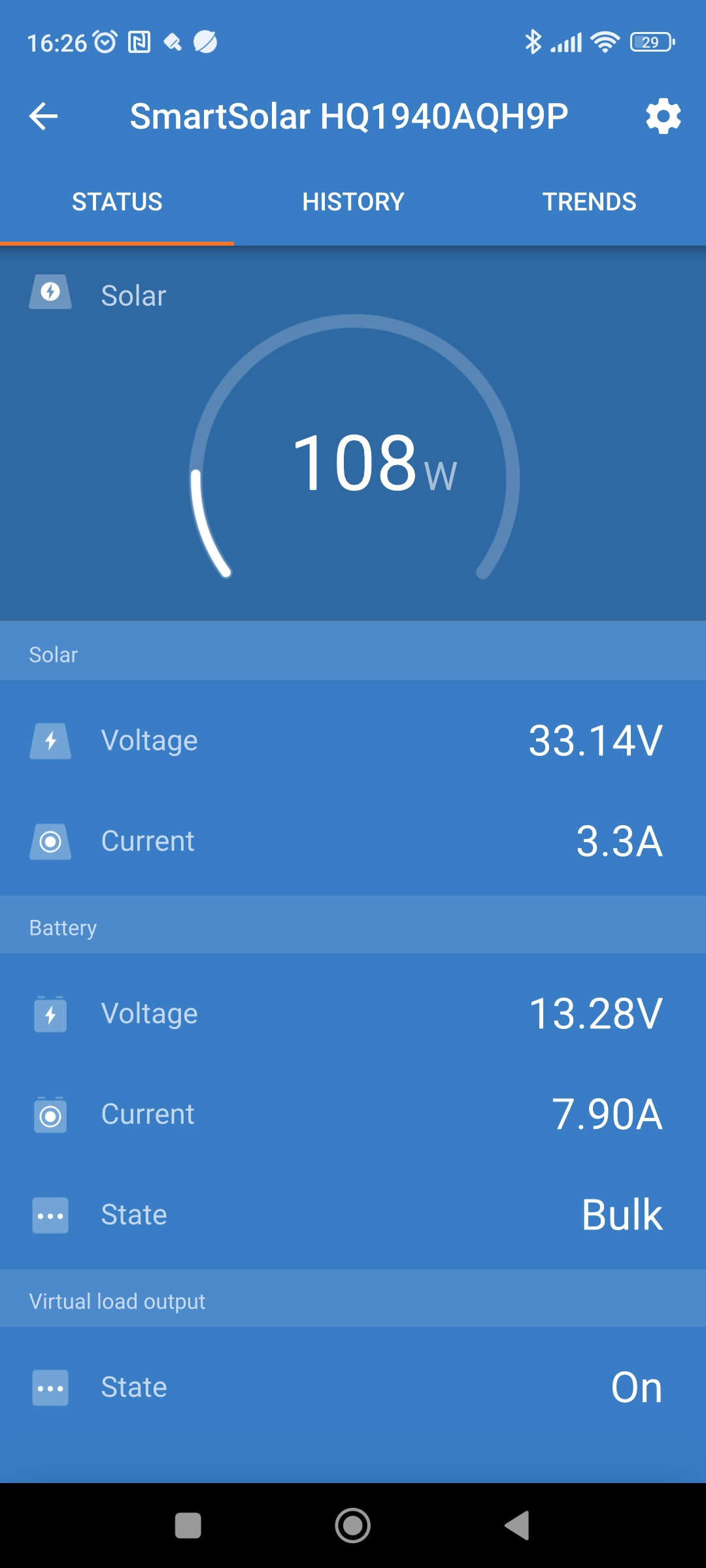Viewport: 706px width, 1568px height.
Task: Go back using the top-left arrow
Action: coord(44,117)
